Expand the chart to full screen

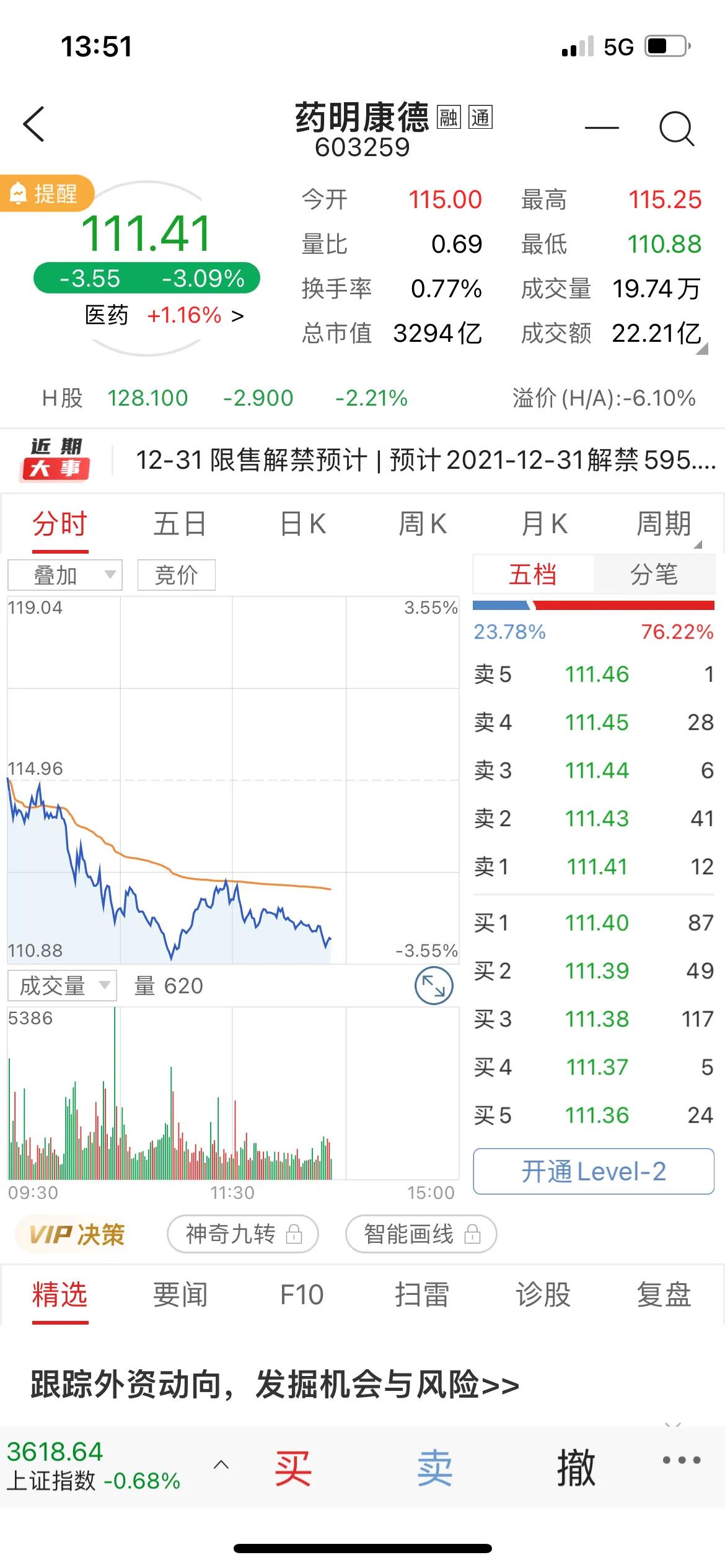[x=434, y=987]
